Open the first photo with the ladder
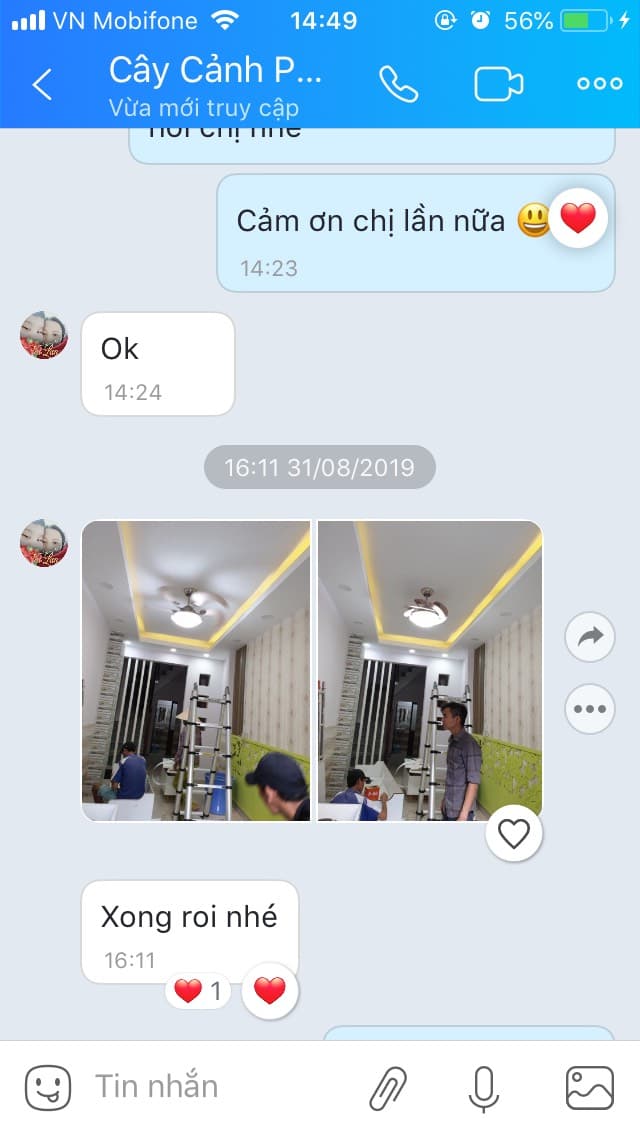Viewport: 640px width, 1136px height. click(x=196, y=670)
